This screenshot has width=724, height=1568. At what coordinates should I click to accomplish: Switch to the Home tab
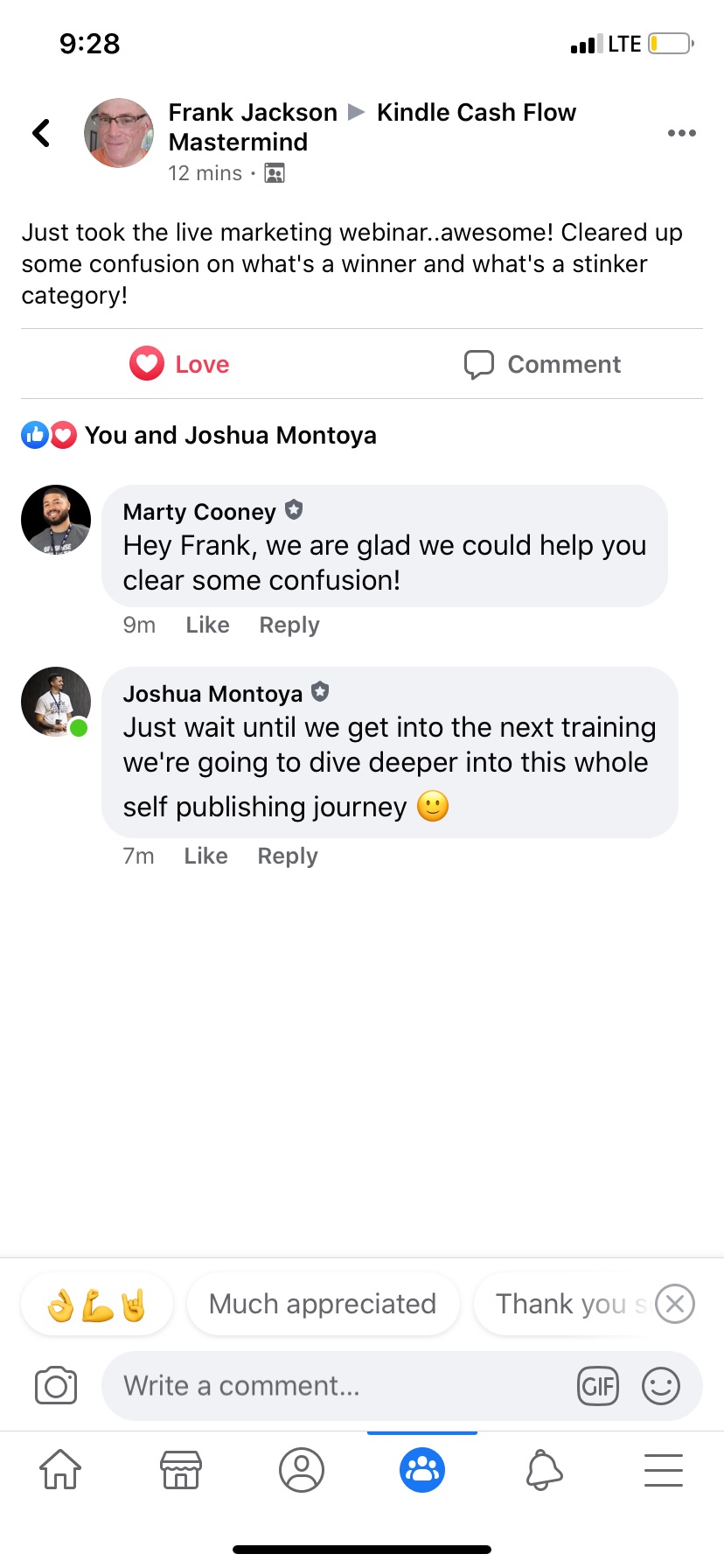pyautogui.click(x=60, y=1469)
